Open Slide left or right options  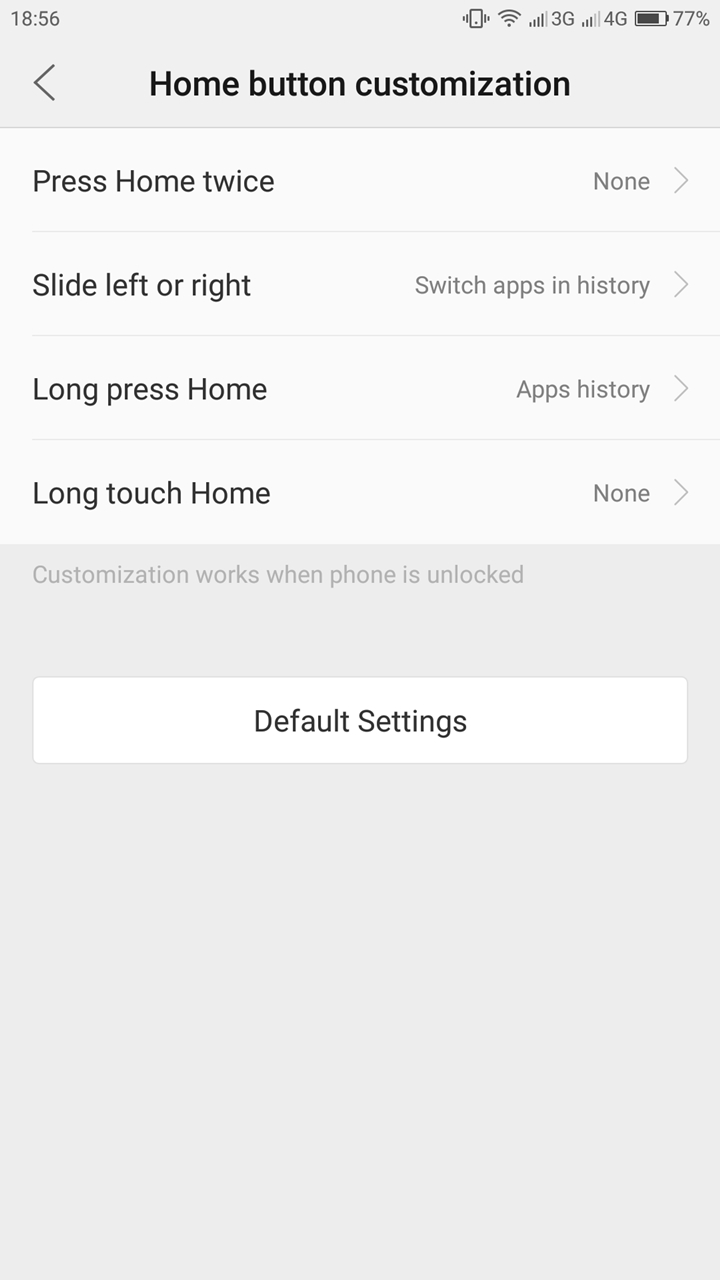pos(360,285)
